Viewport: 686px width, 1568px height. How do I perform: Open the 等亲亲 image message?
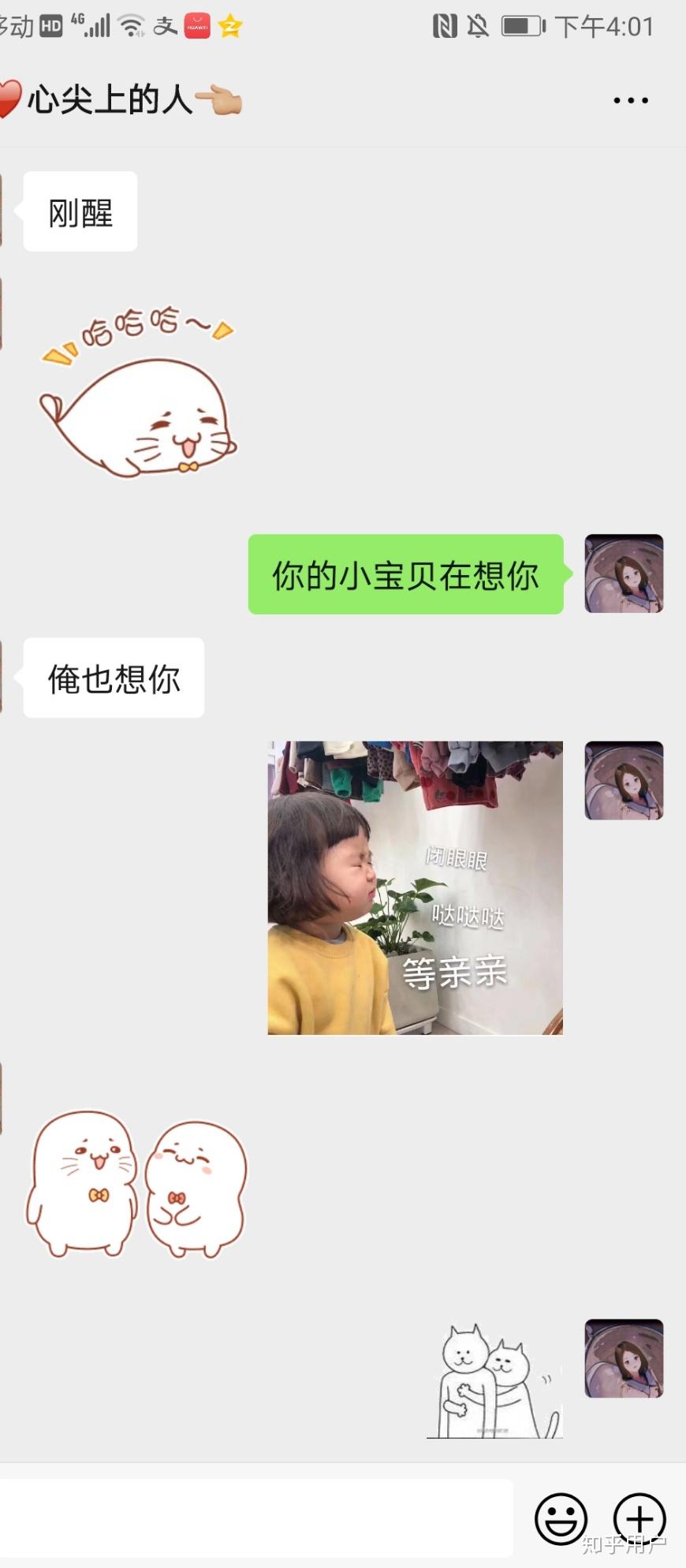[x=416, y=887]
